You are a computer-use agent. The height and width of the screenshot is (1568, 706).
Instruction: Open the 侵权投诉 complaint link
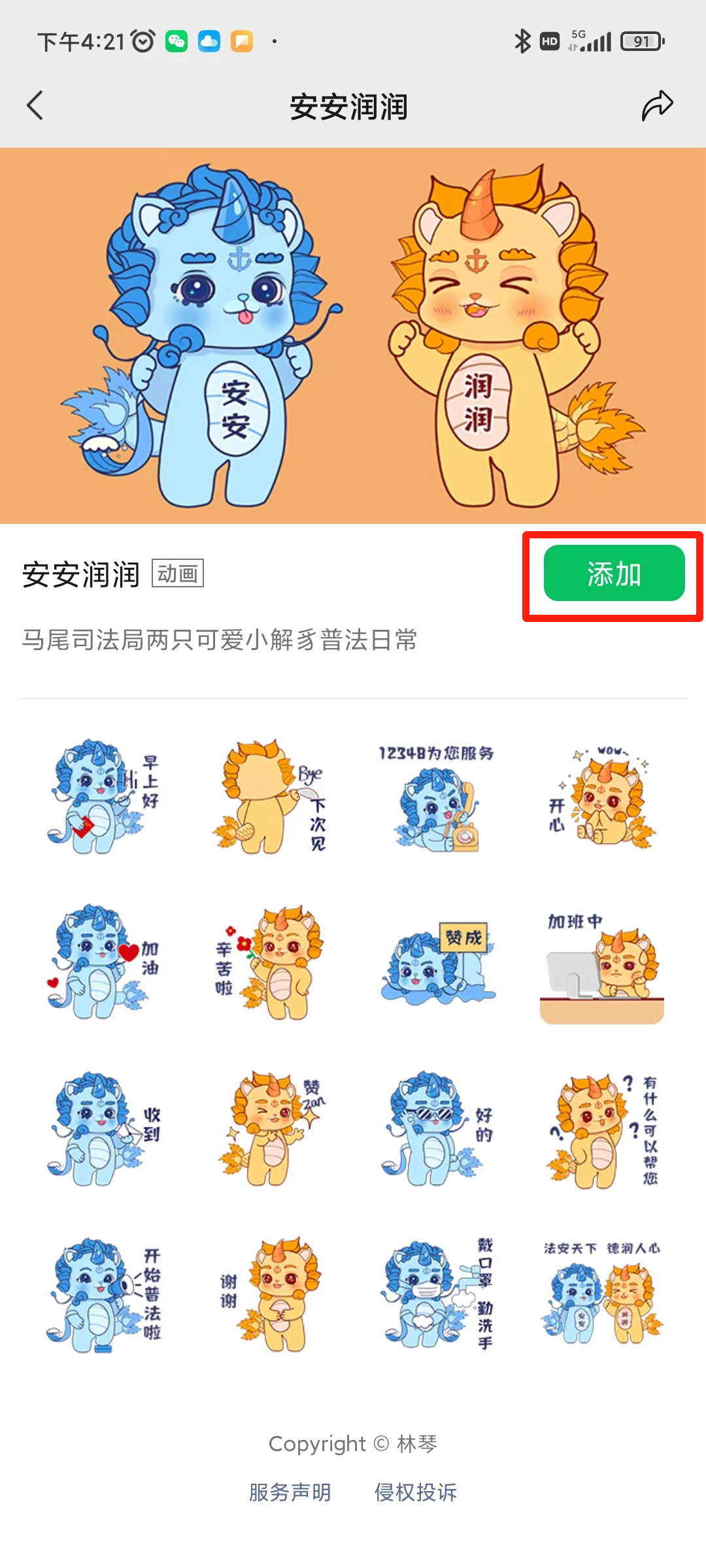tap(416, 1493)
